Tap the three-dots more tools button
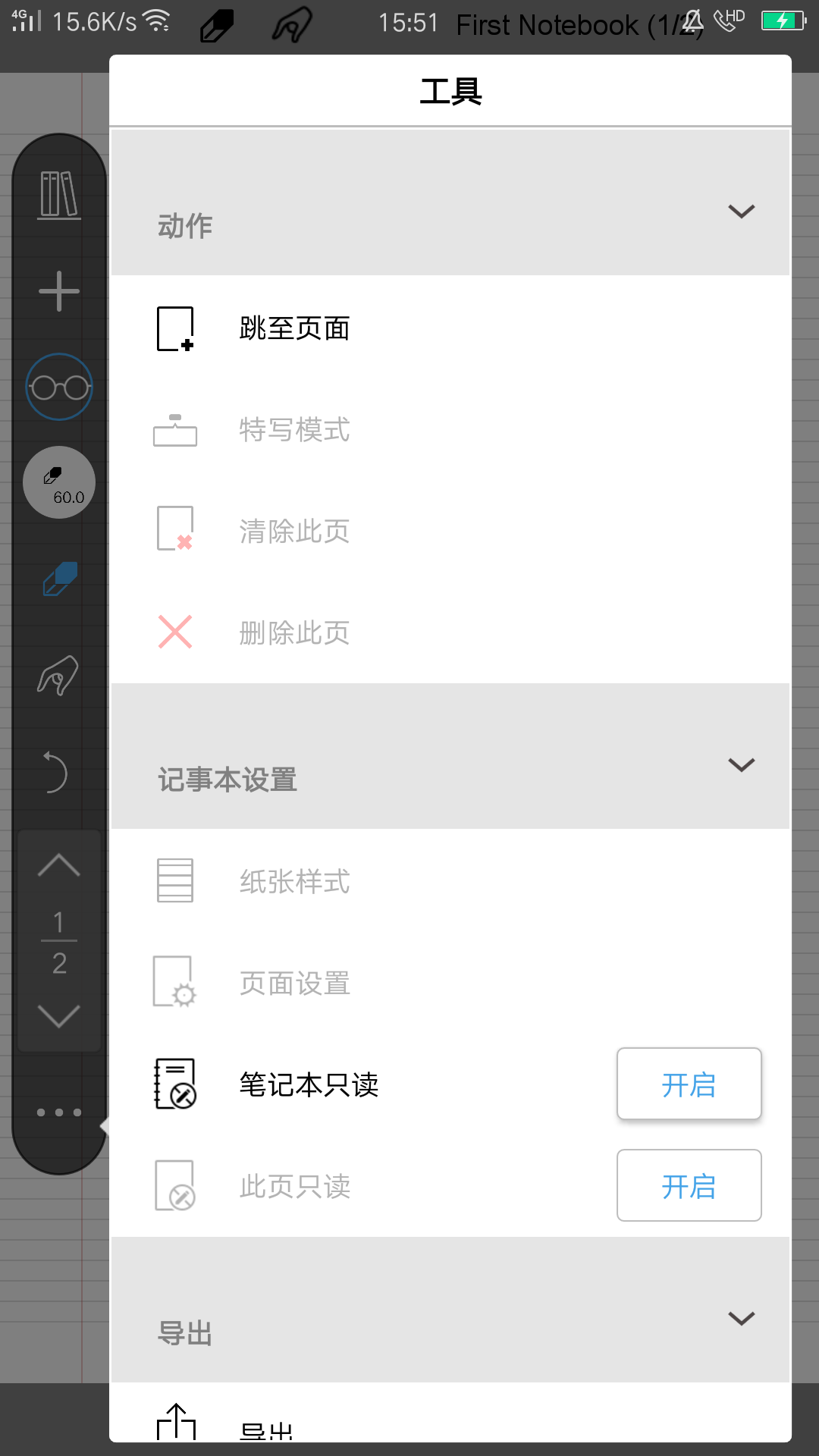This screenshot has width=819, height=1456. [59, 1112]
